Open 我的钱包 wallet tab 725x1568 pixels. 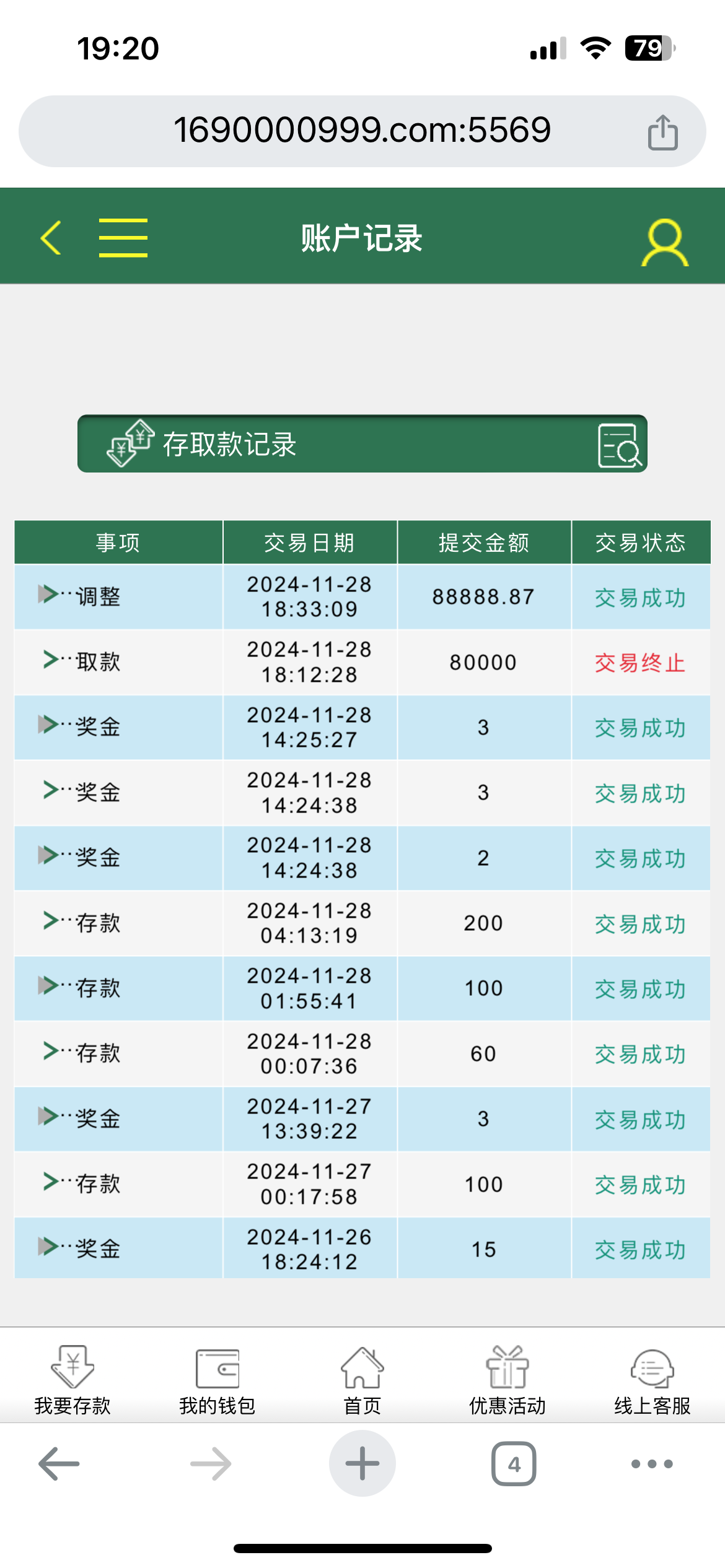[217, 1380]
